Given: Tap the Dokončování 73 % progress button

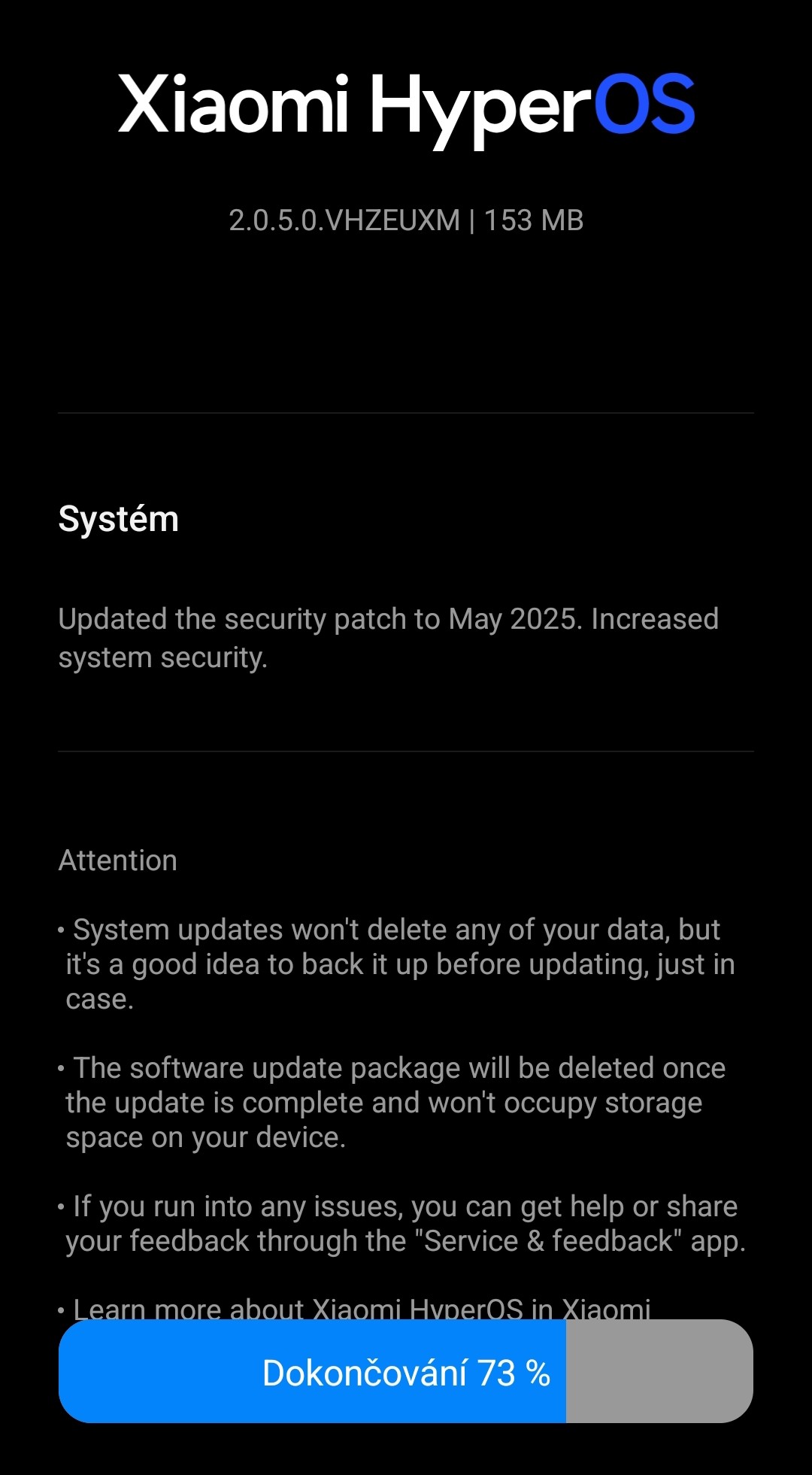Looking at the screenshot, I should pyautogui.click(x=406, y=1372).
